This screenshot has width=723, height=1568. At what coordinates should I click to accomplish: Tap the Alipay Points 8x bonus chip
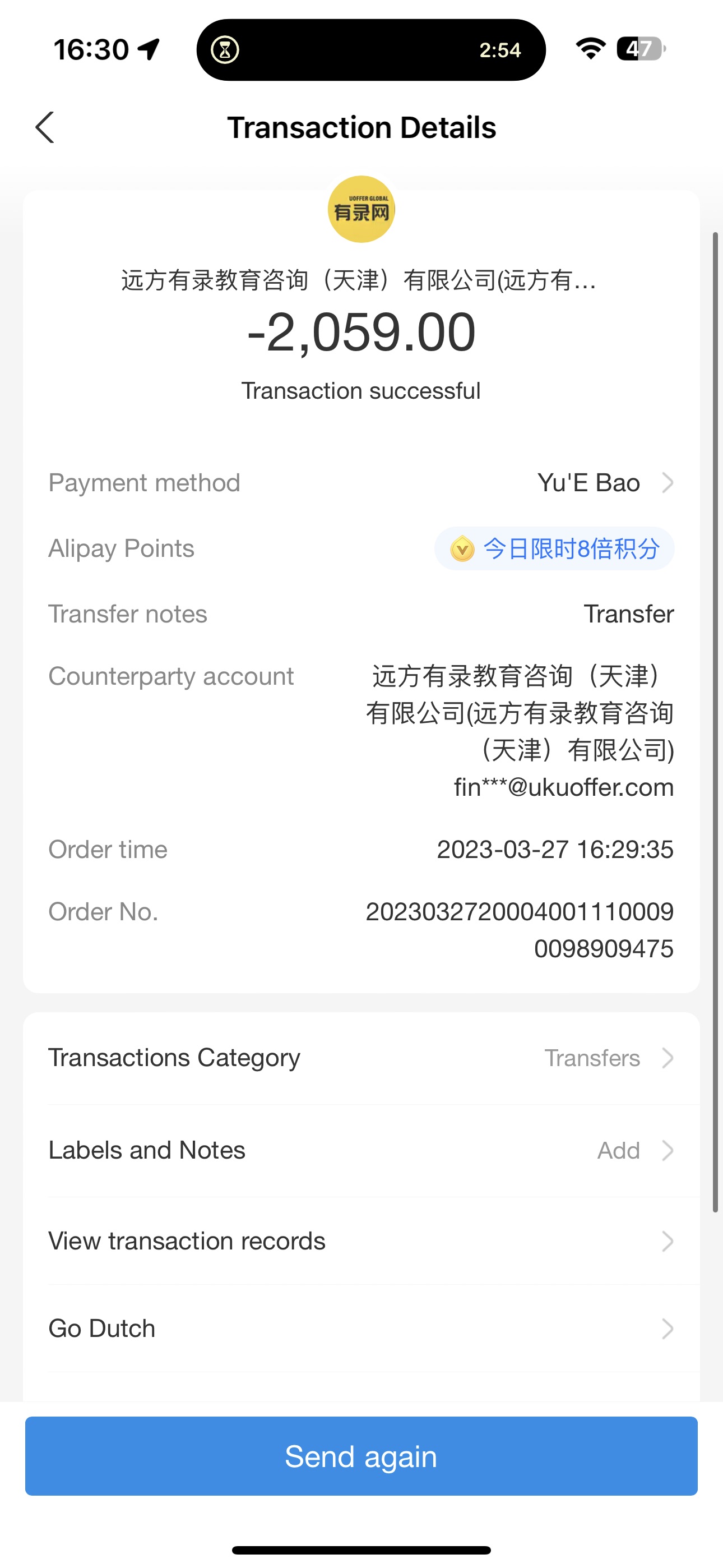coord(554,548)
